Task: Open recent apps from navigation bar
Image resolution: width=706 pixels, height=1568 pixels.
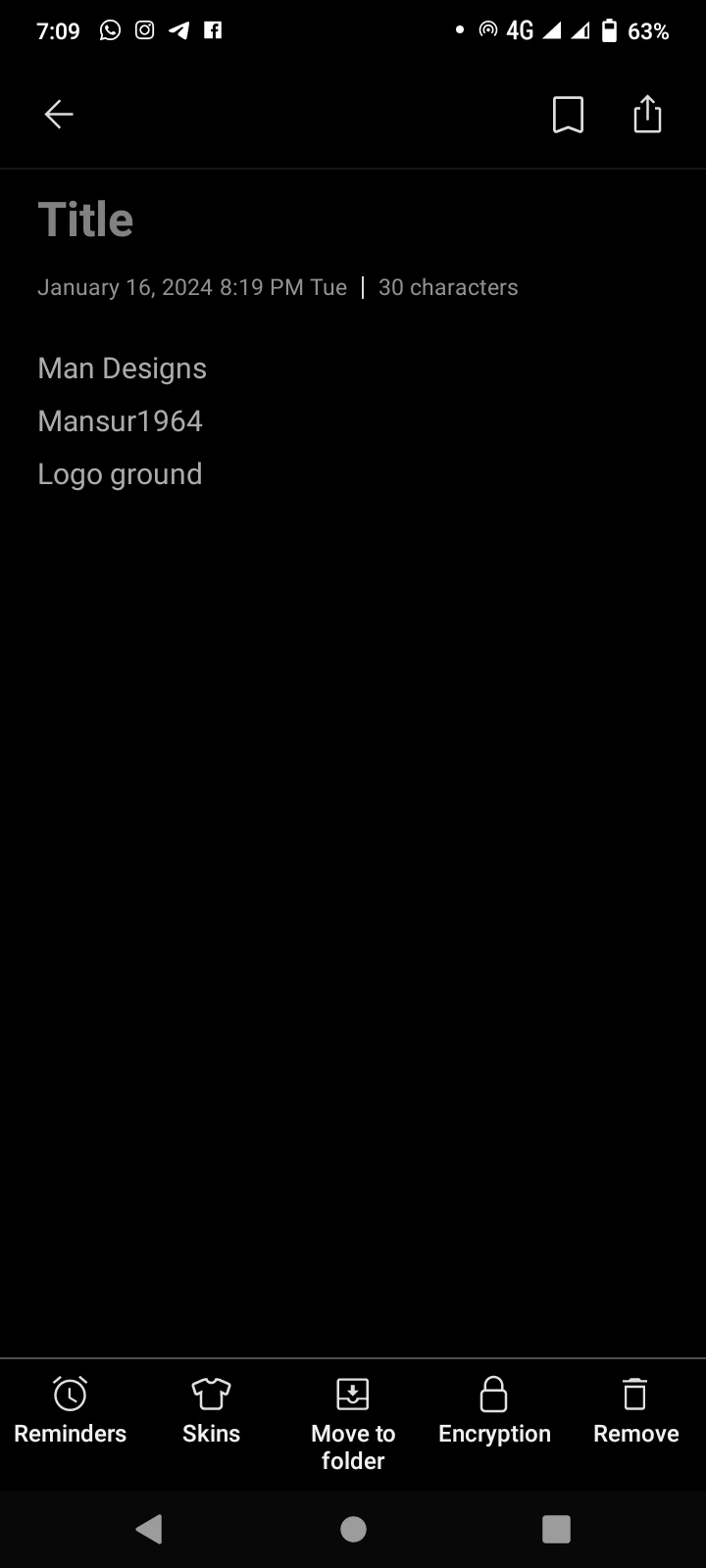Action: (x=556, y=1529)
